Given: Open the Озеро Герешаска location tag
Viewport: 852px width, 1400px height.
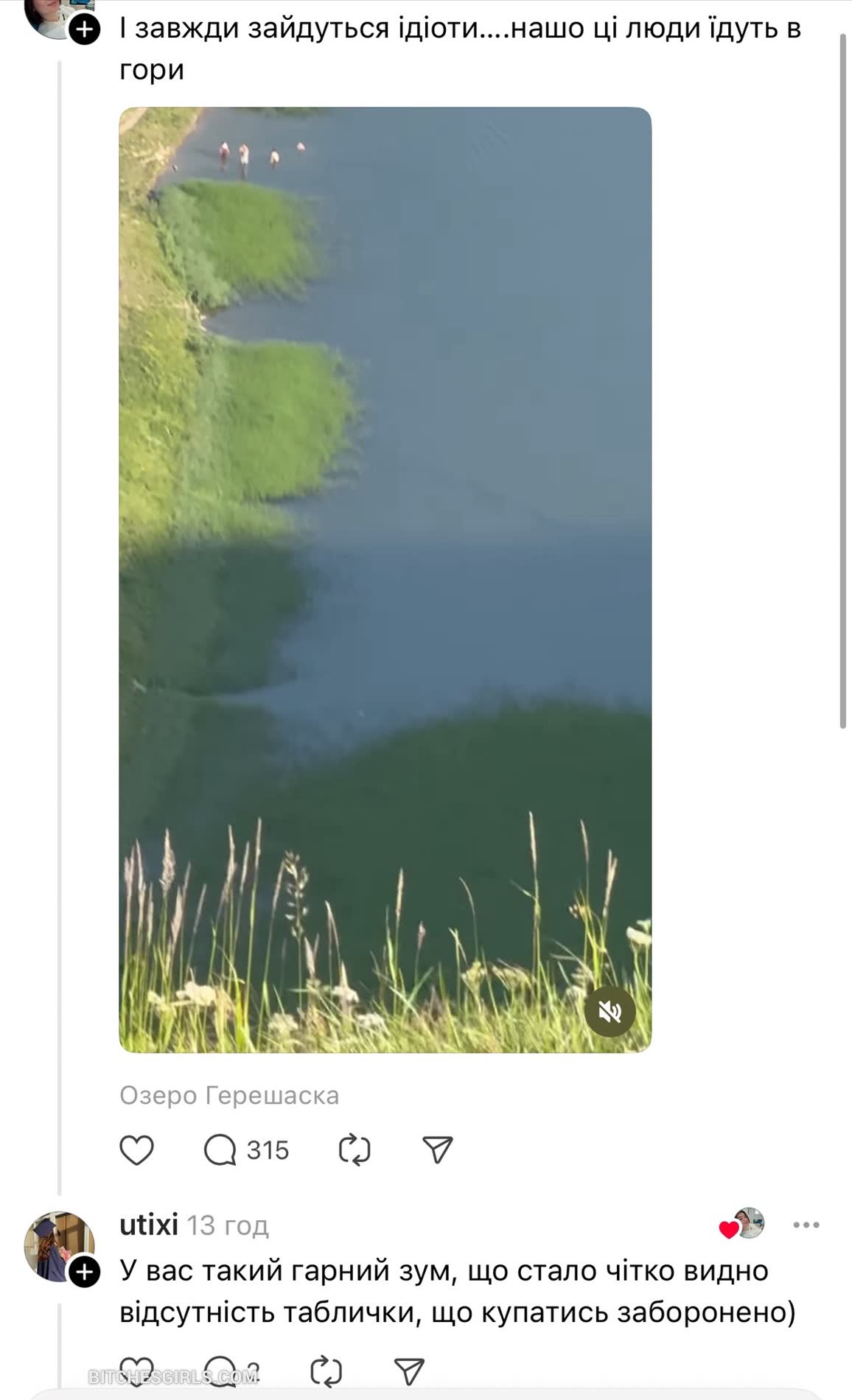Looking at the screenshot, I should click(229, 1096).
